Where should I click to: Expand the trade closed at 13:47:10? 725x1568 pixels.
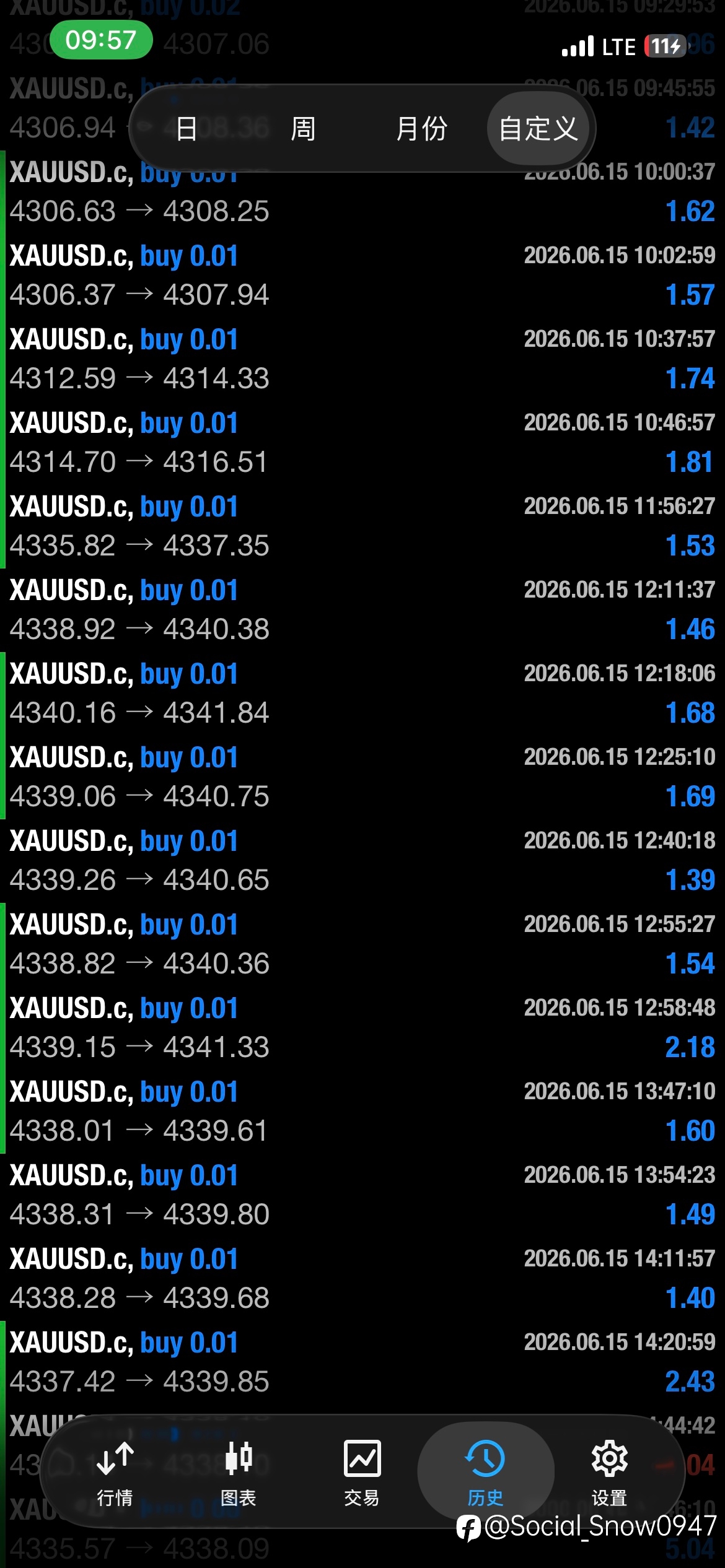pos(362,1112)
